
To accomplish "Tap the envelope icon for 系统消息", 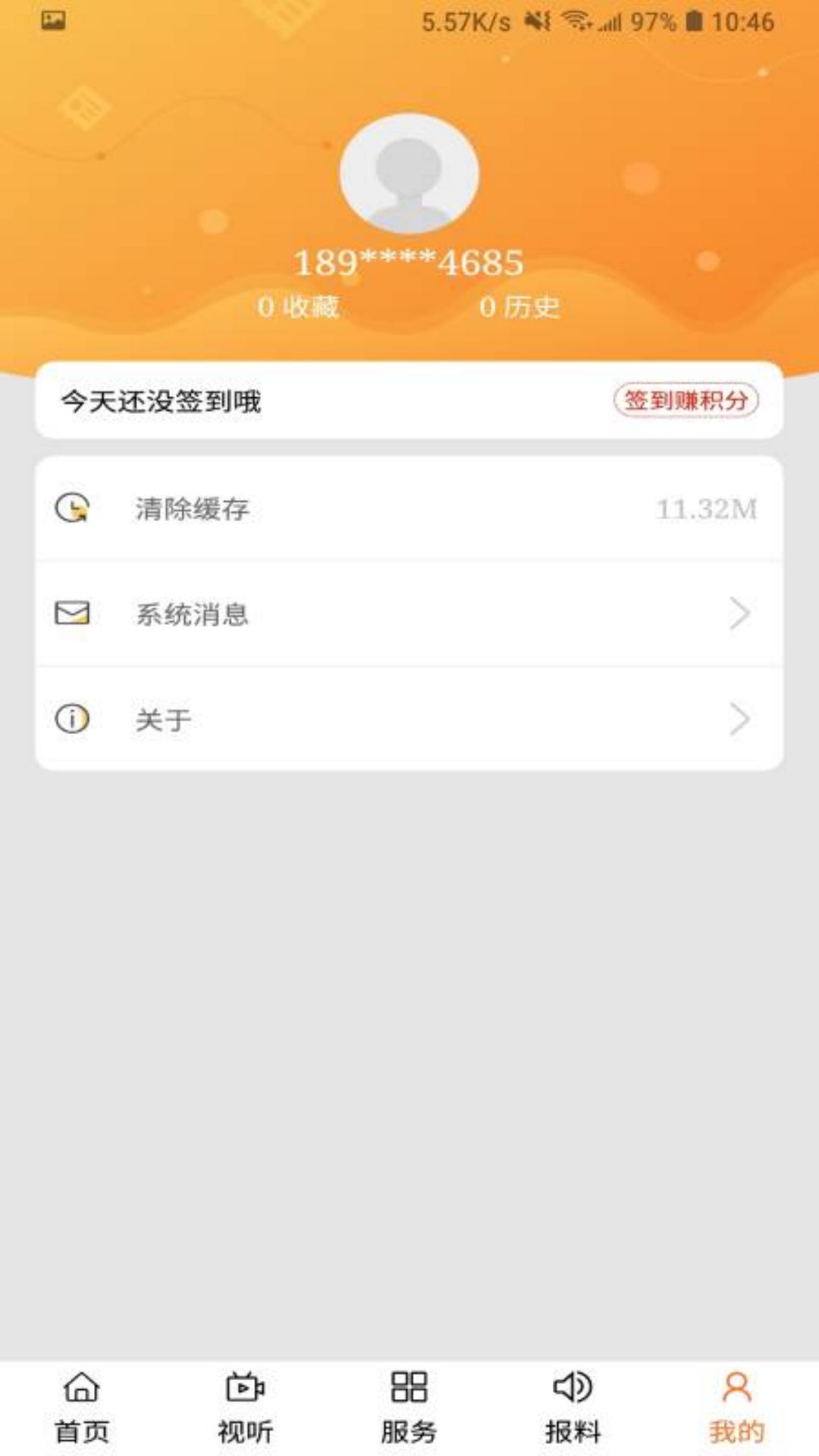I will click(x=74, y=614).
